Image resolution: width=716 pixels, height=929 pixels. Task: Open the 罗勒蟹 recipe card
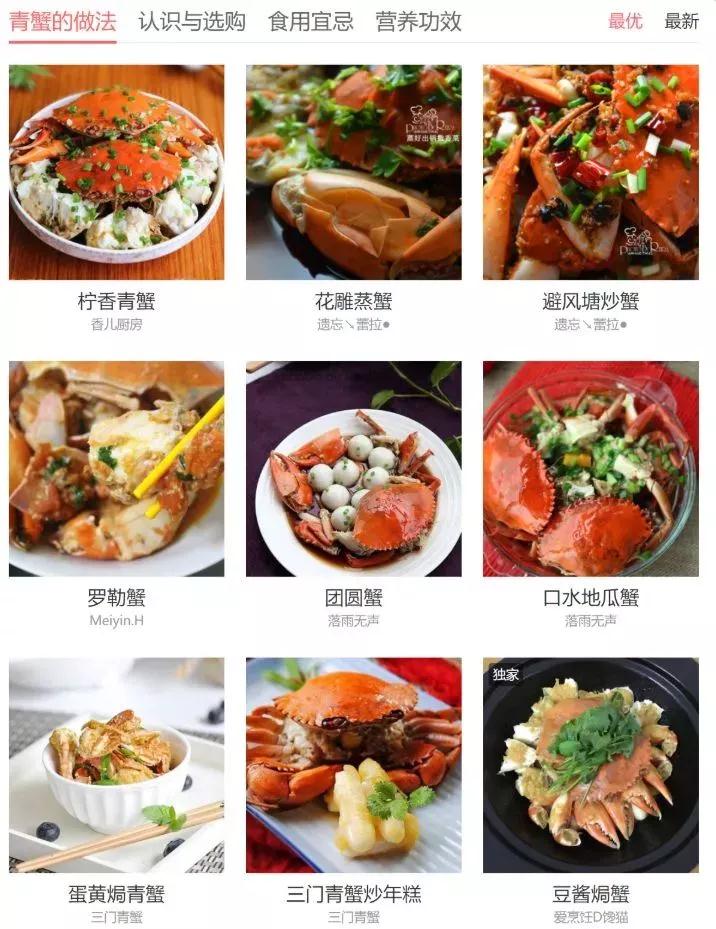click(116, 468)
